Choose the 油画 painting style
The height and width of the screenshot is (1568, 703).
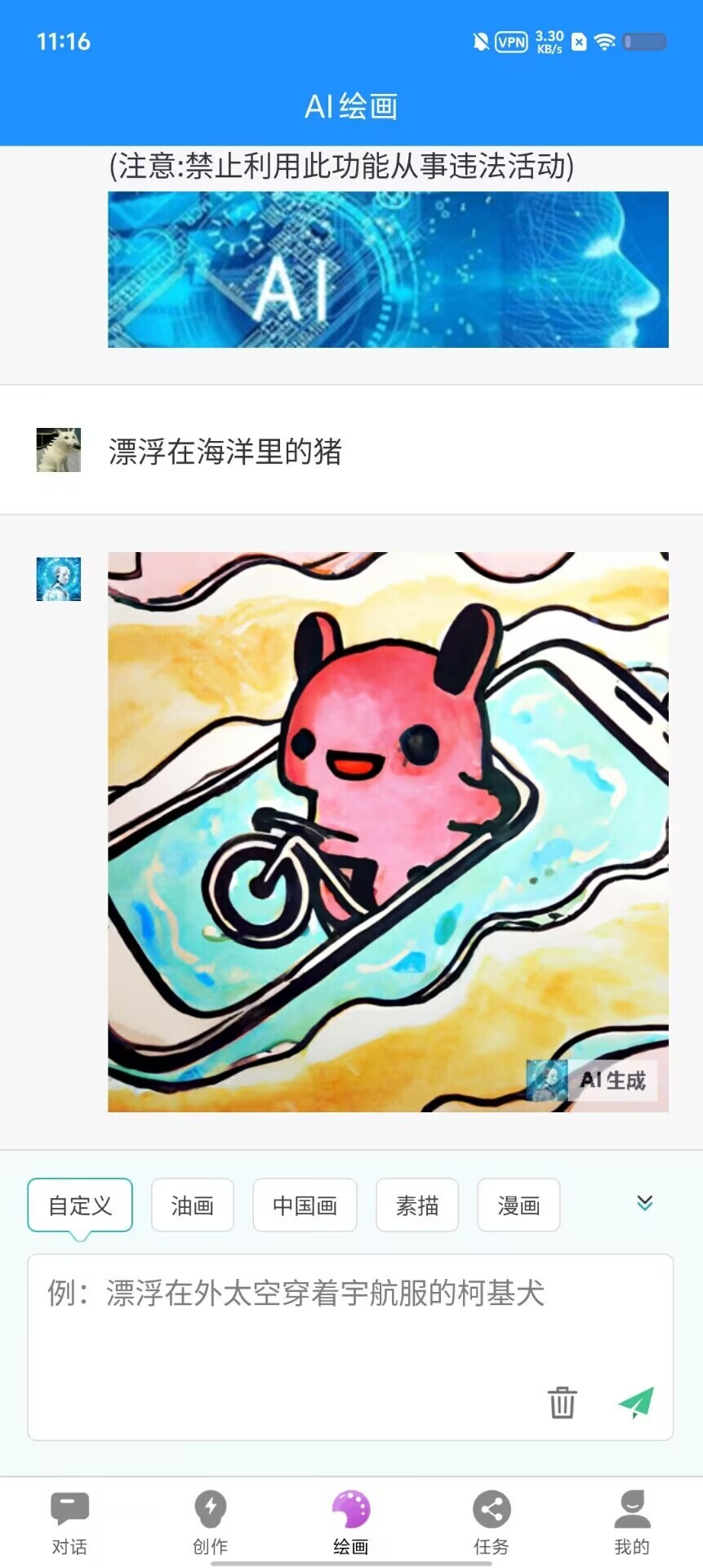pos(193,1205)
